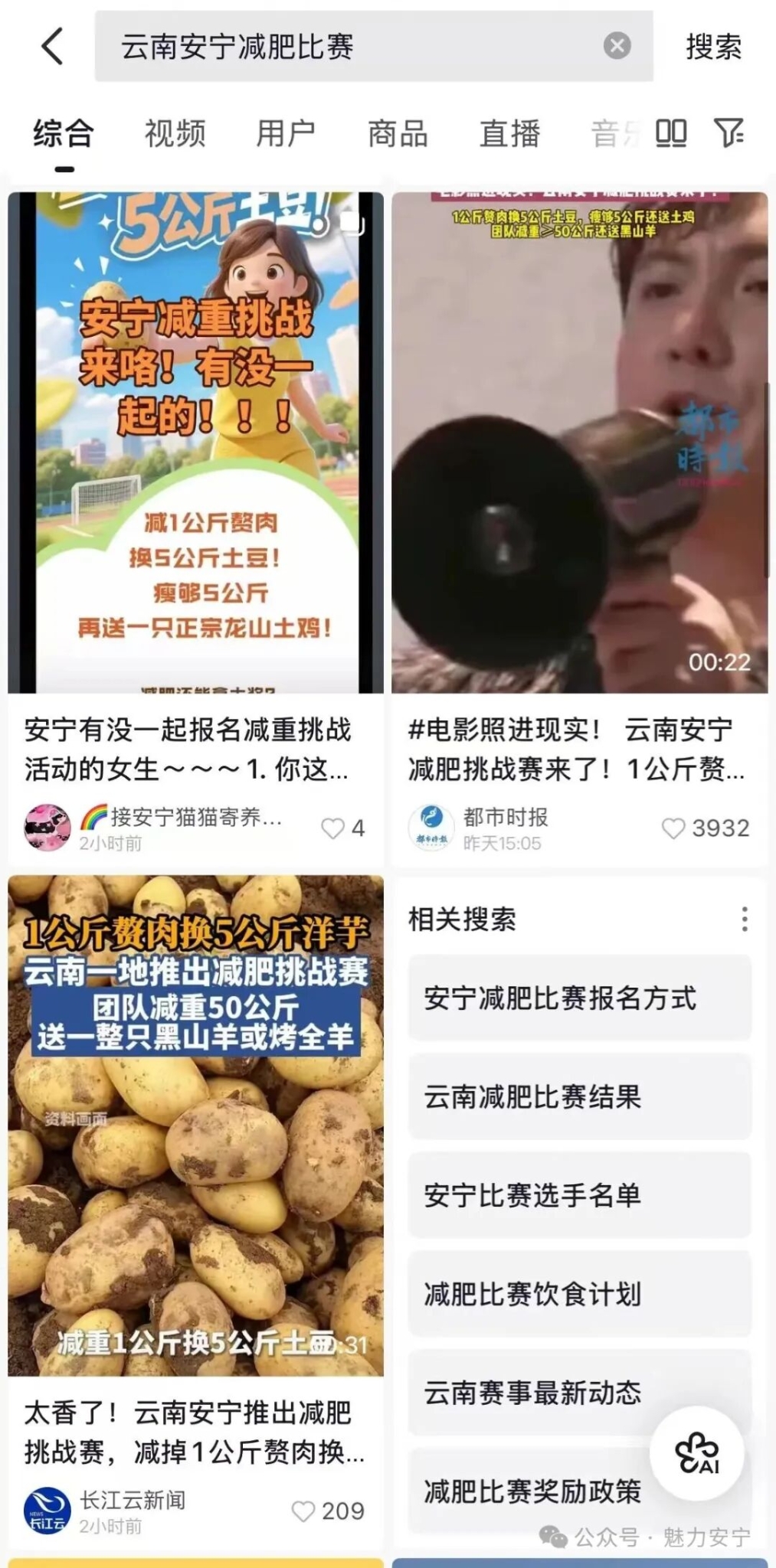
Task: Like the 安宁减重挑战 post heart icon
Action: tap(332, 827)
